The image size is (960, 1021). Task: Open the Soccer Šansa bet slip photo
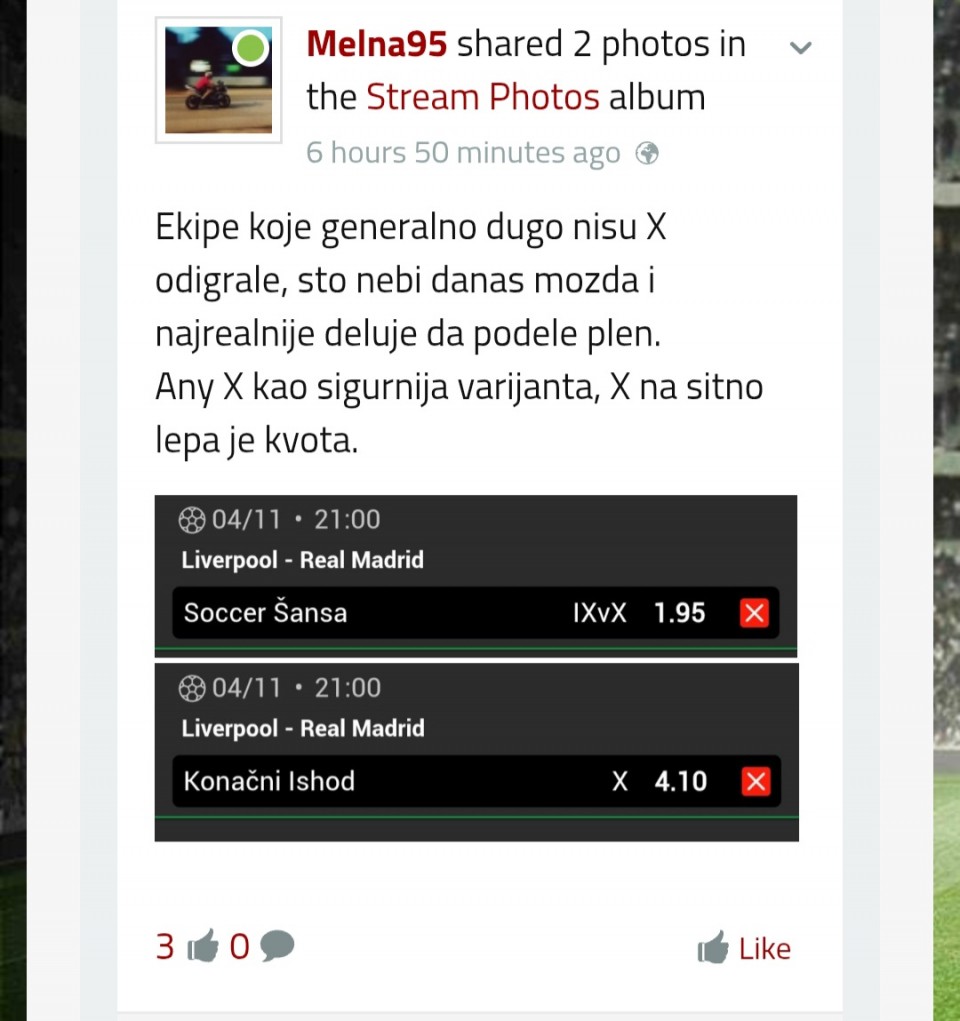click(476, 575)
